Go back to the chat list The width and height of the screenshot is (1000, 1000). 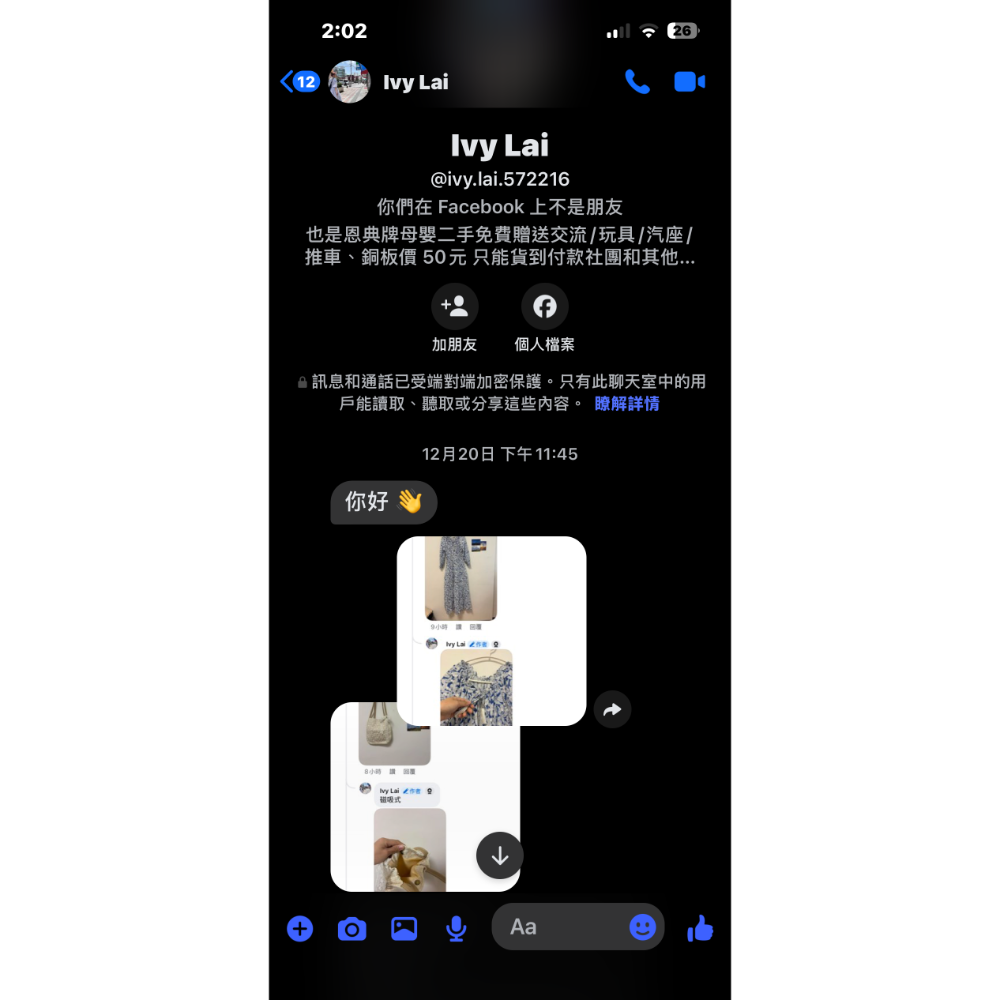299,82
